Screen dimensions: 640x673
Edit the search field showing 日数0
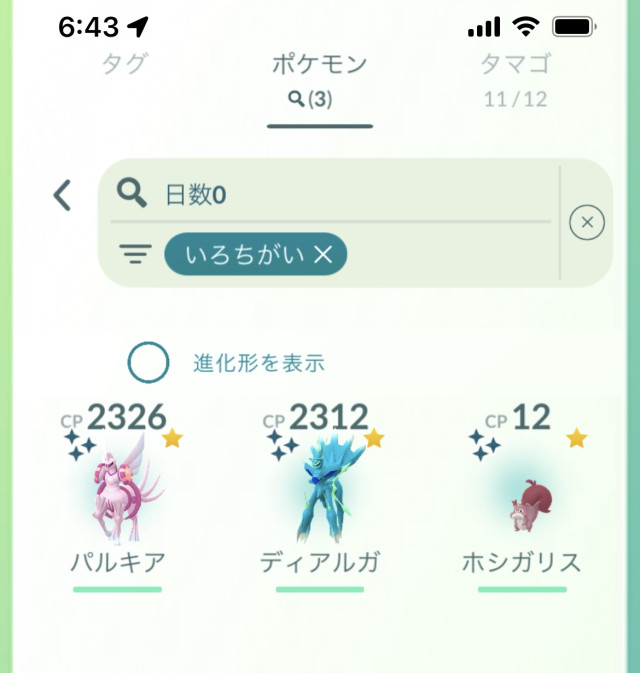350,195
